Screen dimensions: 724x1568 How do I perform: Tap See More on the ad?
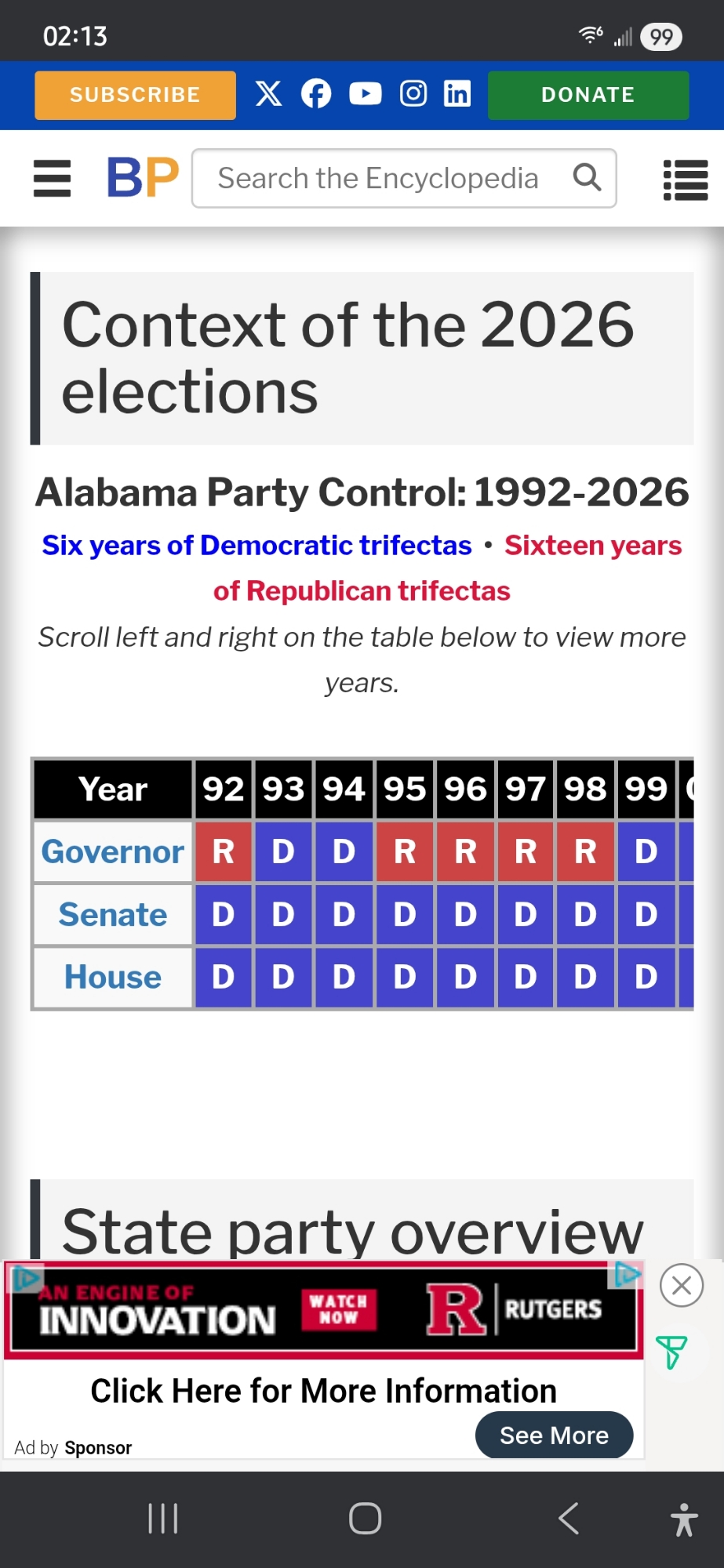click(x=554, y=1435)
